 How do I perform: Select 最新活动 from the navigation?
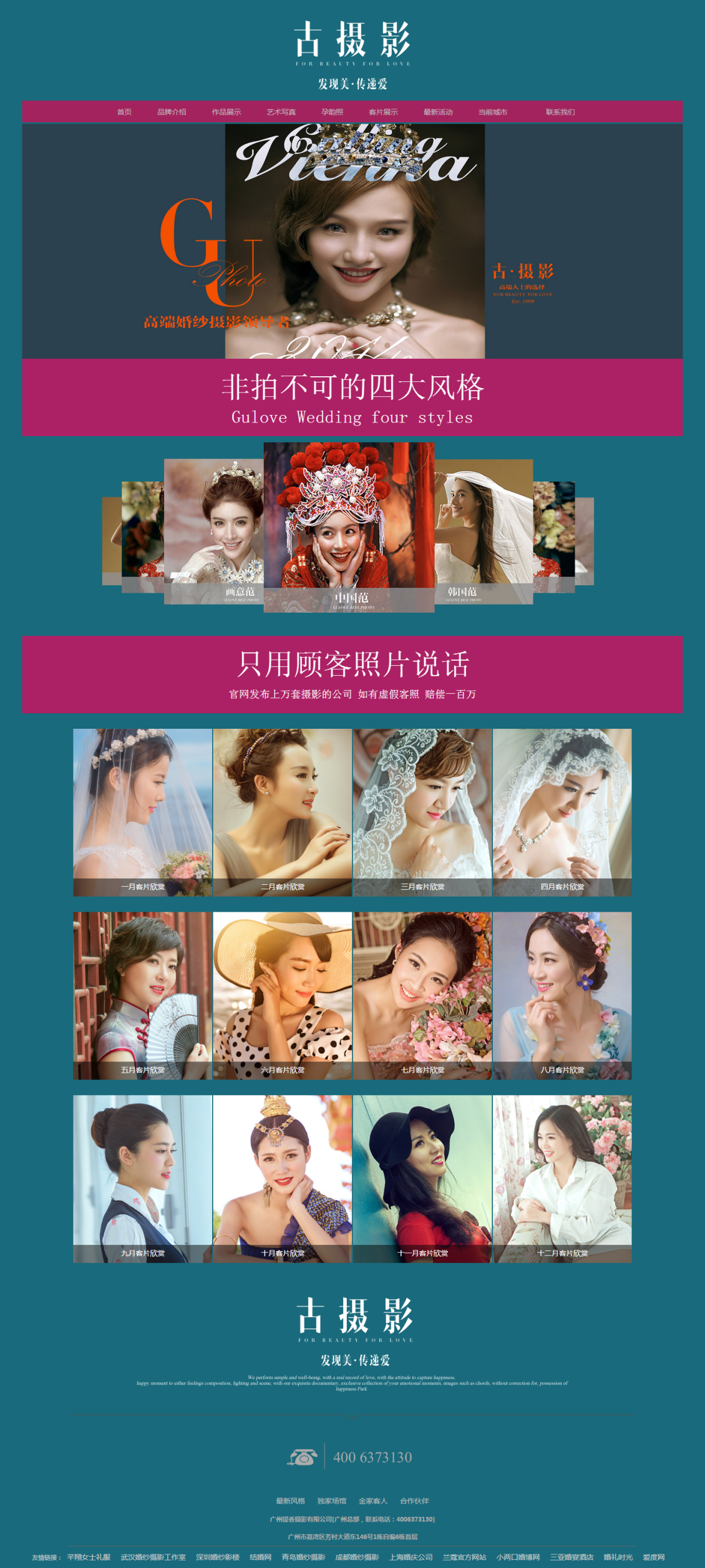(x=438, y=113)
